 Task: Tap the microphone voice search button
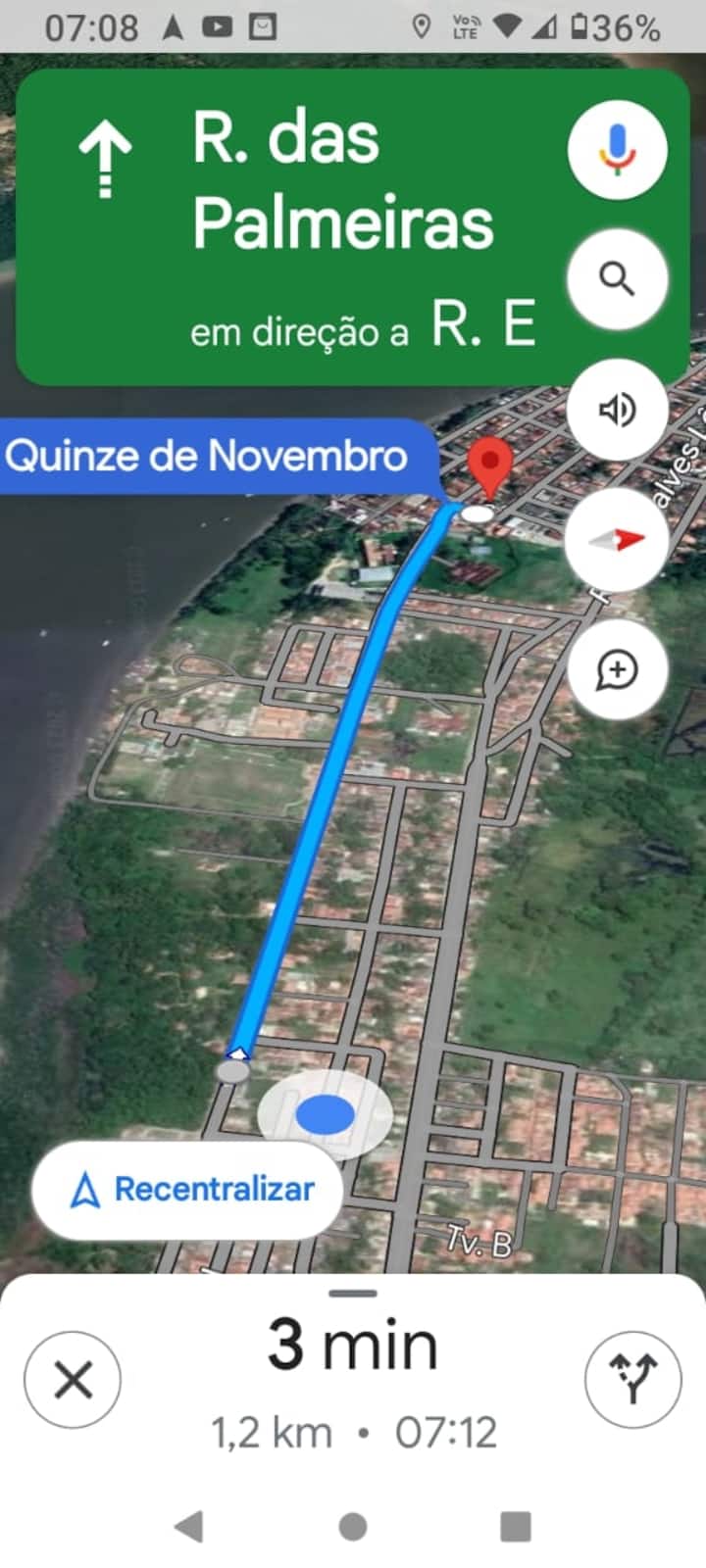click(x=617, y=150)
